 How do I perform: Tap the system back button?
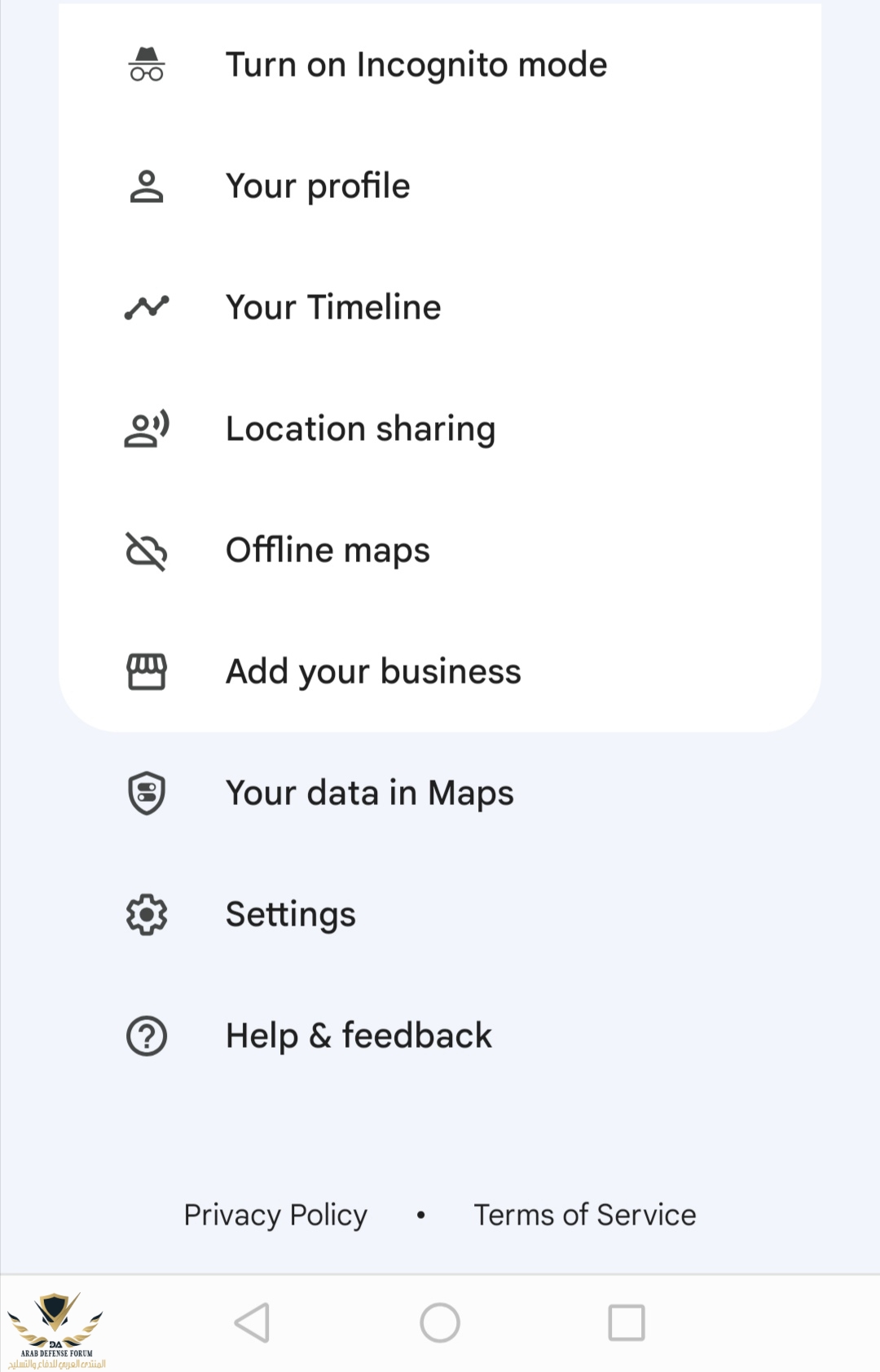[x=252, y=1322]
